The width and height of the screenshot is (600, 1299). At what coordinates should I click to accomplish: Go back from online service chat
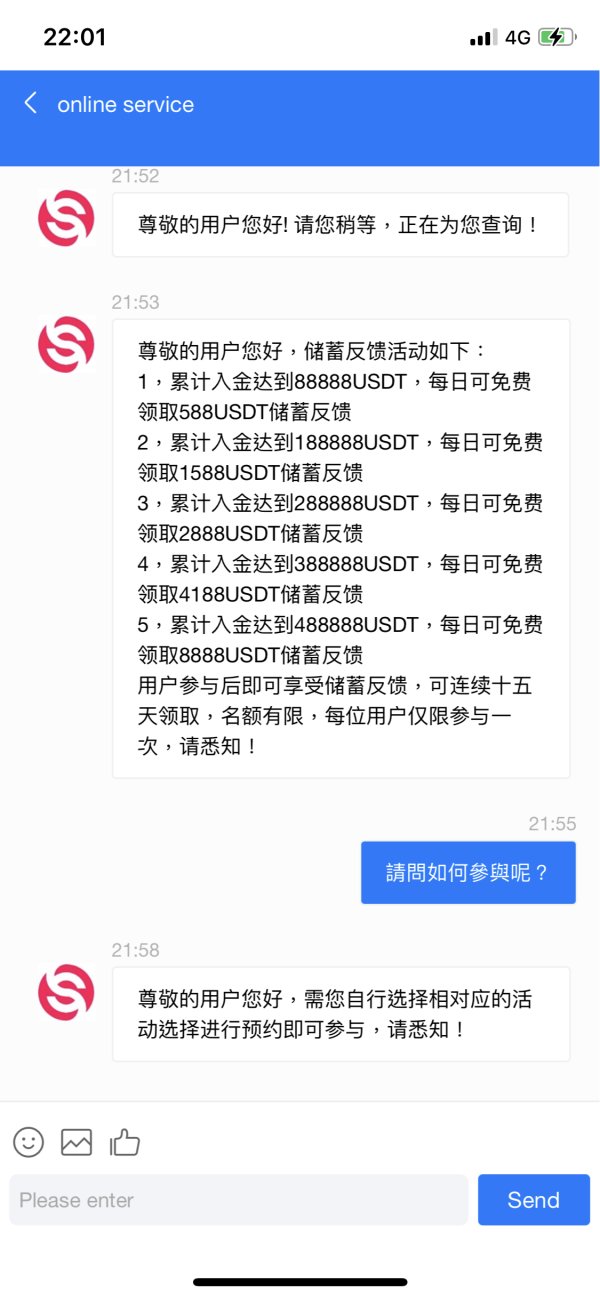click(x=31, y=103)
